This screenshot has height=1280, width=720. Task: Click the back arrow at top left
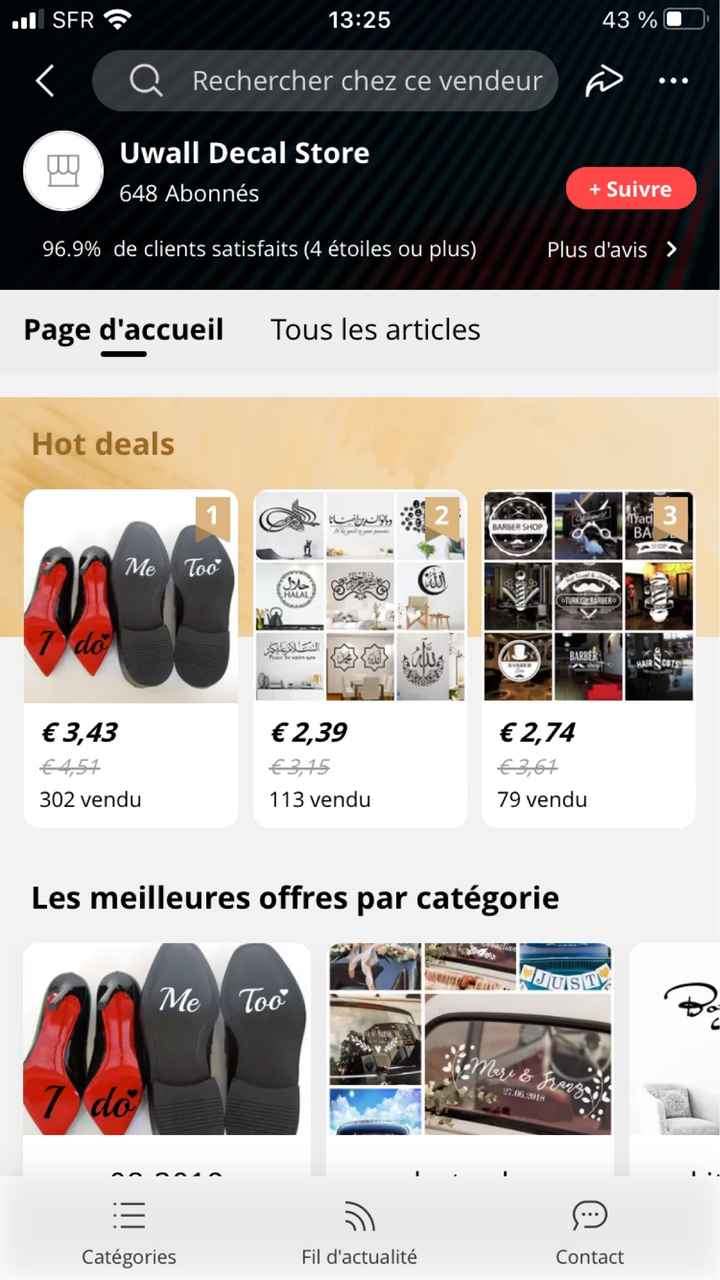[44, 80]
